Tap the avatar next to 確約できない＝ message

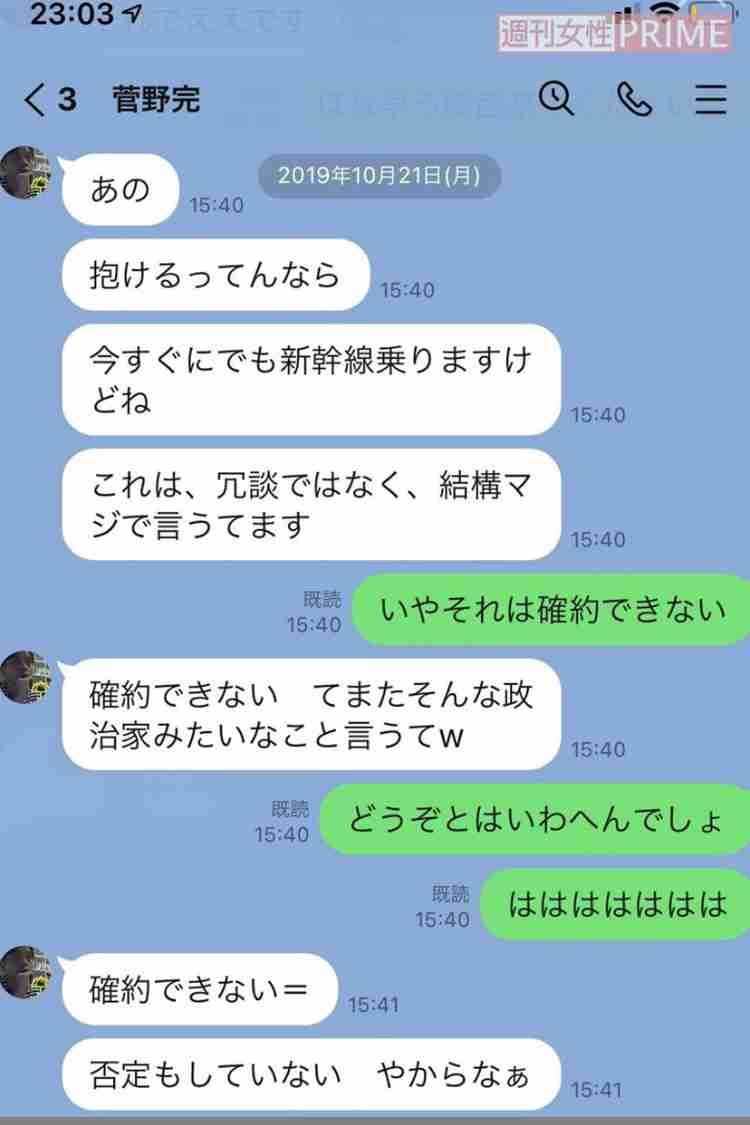pyautogui.click(x=26, y=975)
